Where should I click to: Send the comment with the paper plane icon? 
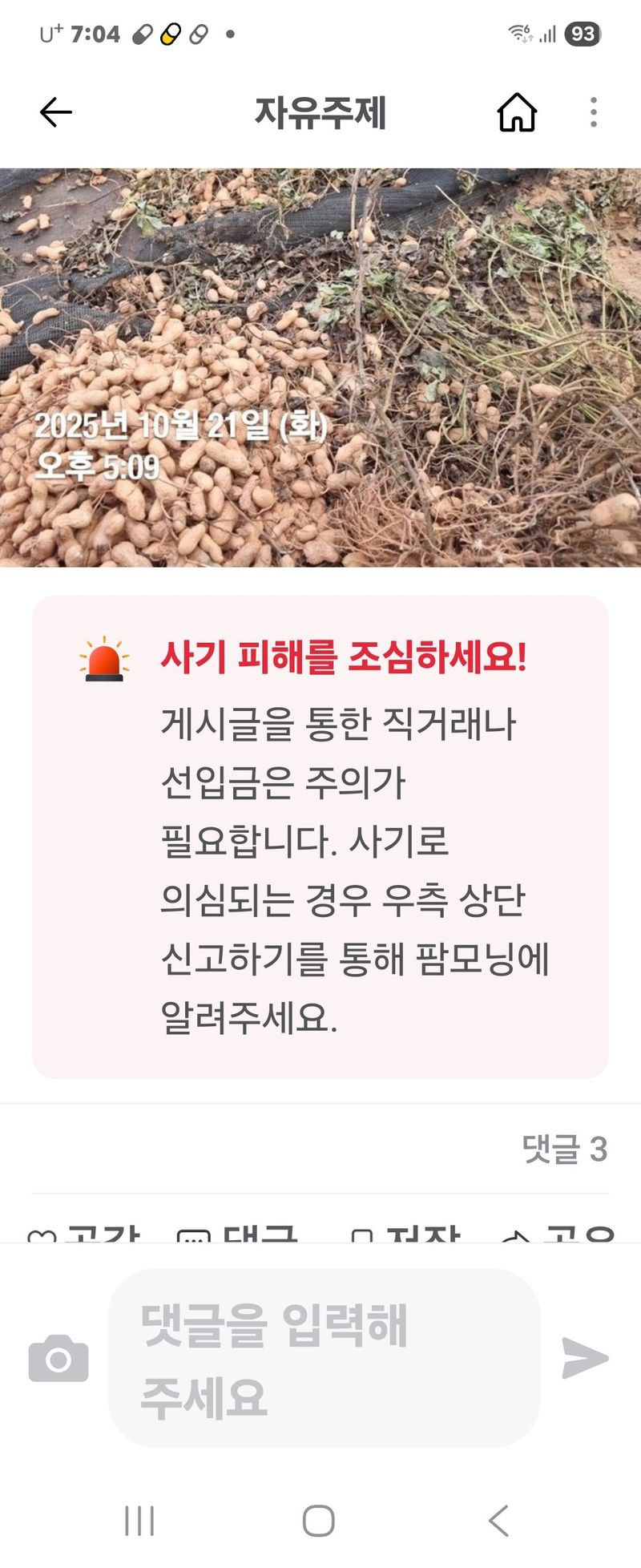coord(585,1358)
